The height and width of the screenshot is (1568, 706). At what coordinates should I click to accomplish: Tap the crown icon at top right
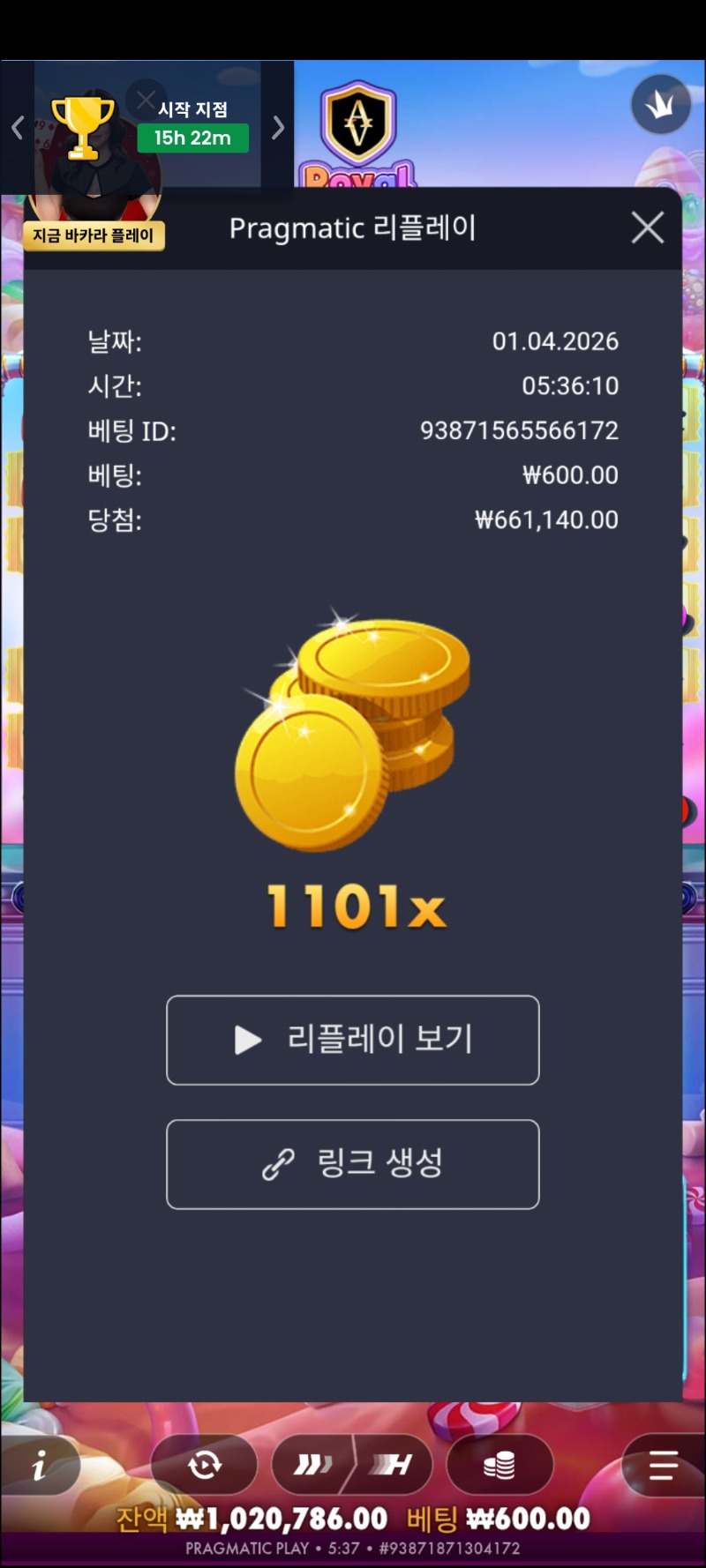pos(660,105)
